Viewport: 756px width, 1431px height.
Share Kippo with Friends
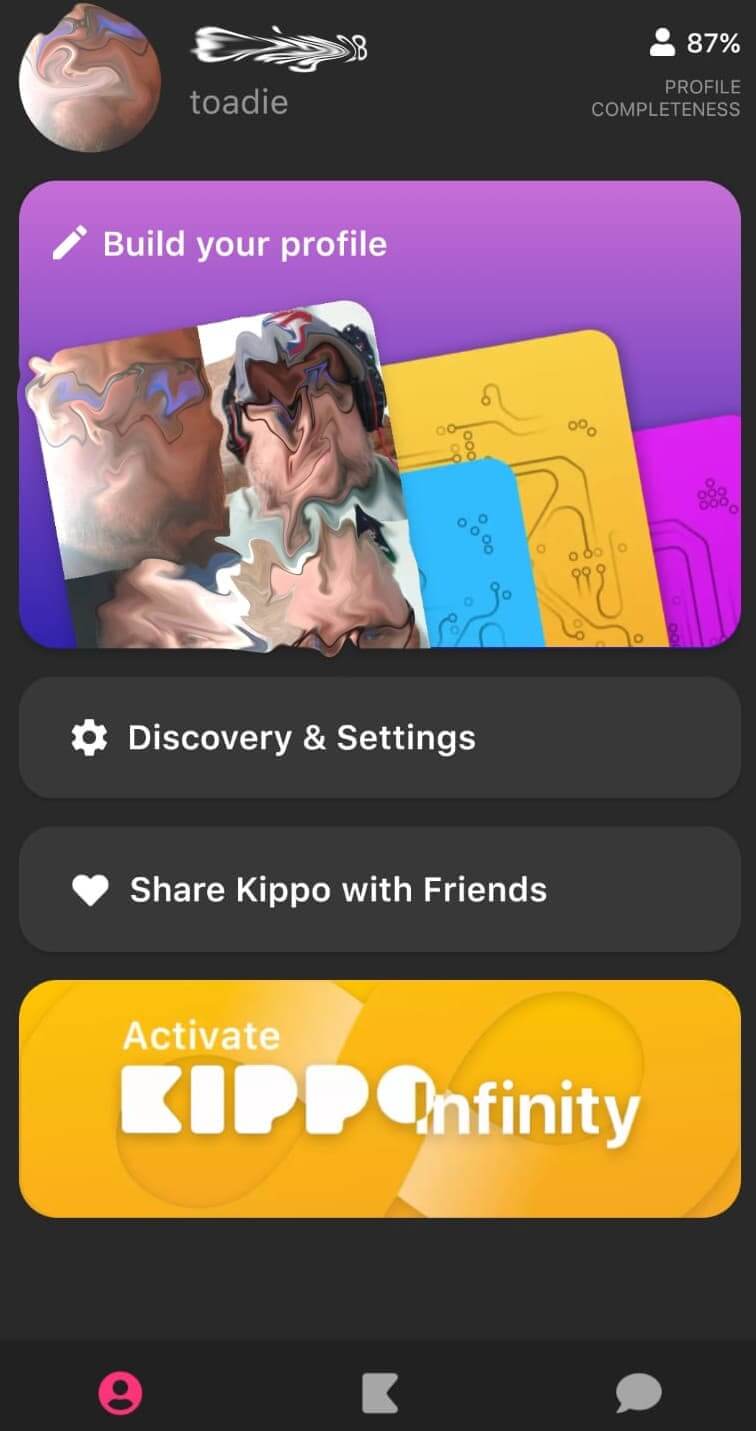tap(379, 889)
